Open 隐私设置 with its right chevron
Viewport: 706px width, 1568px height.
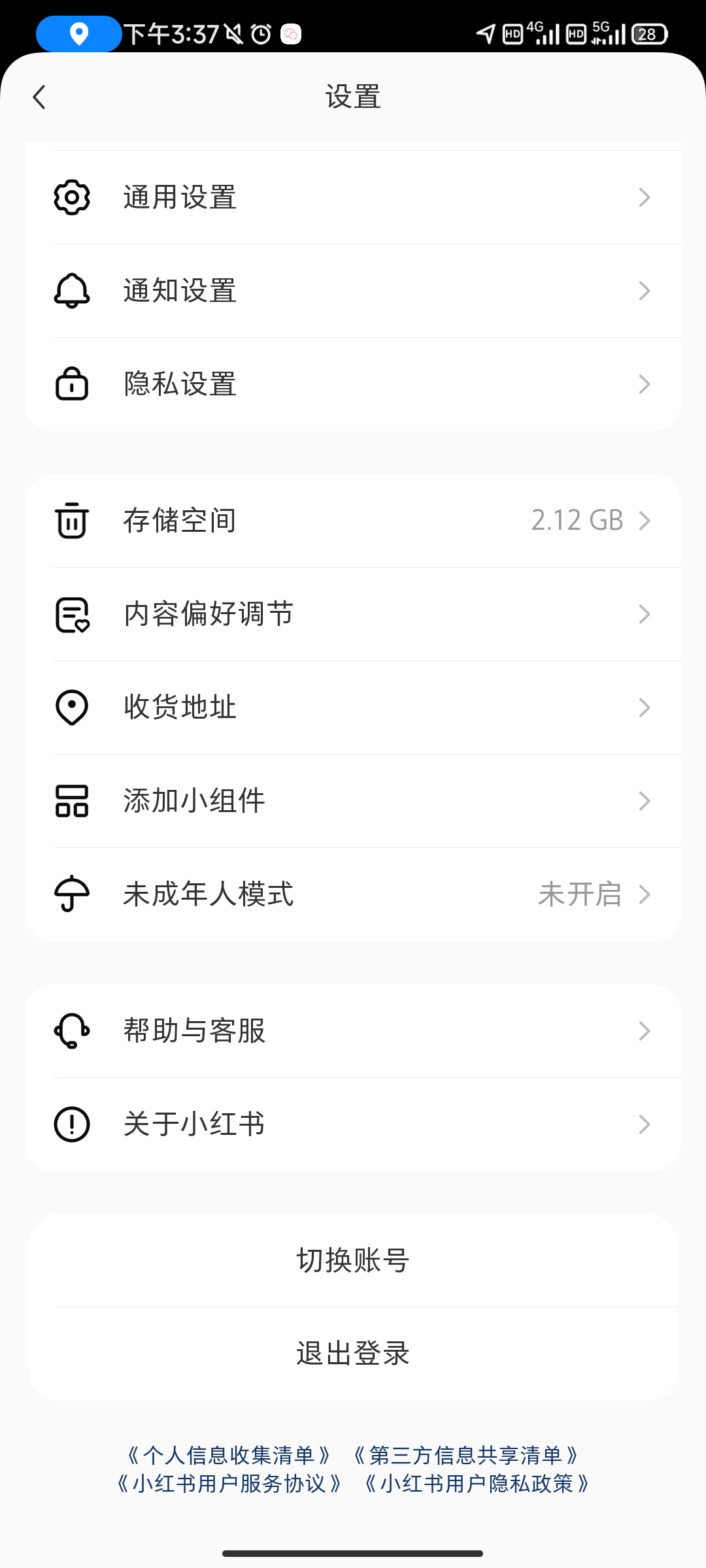point(646,384)
